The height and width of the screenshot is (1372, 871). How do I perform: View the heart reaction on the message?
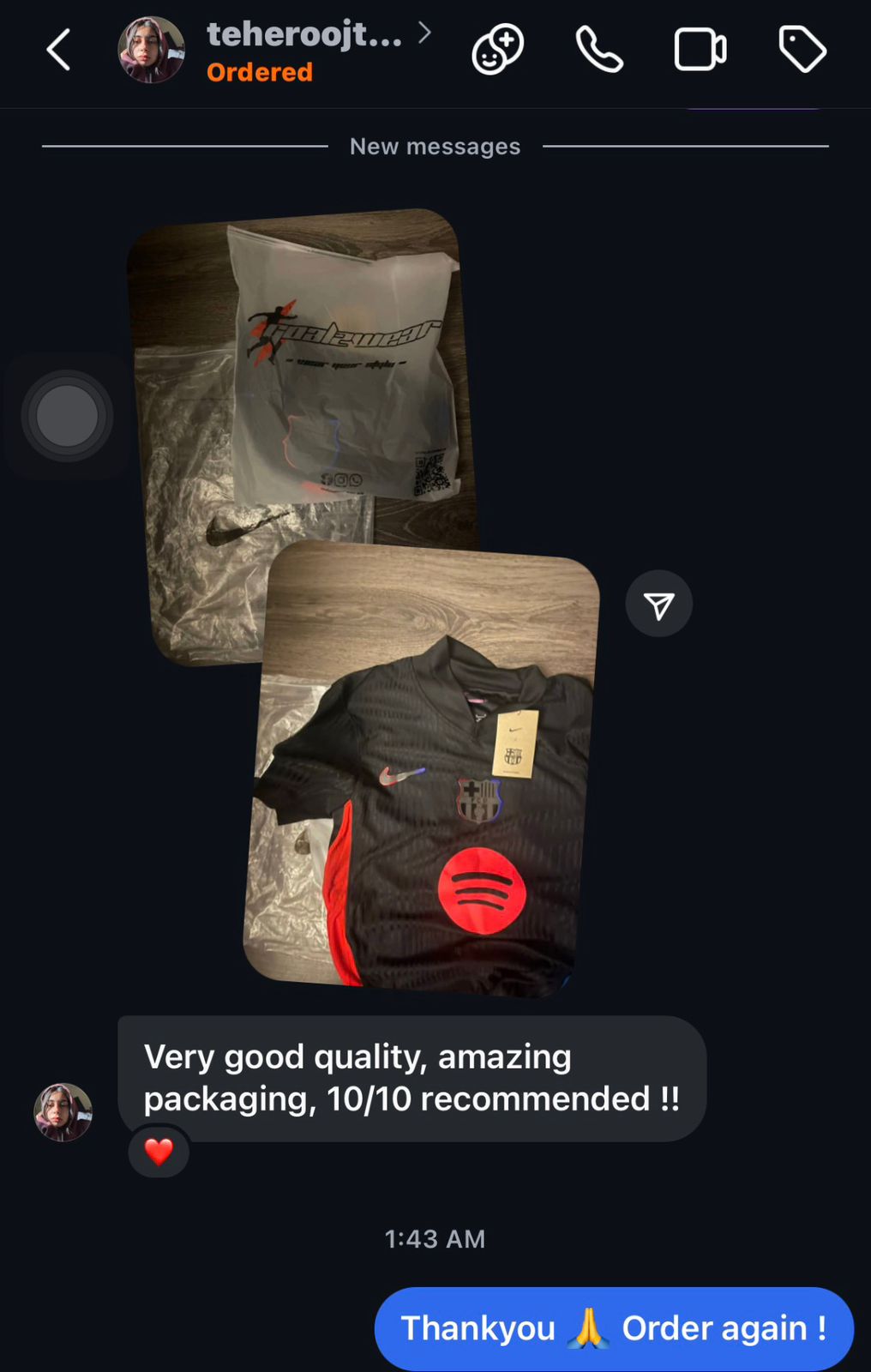point(159,1152)
